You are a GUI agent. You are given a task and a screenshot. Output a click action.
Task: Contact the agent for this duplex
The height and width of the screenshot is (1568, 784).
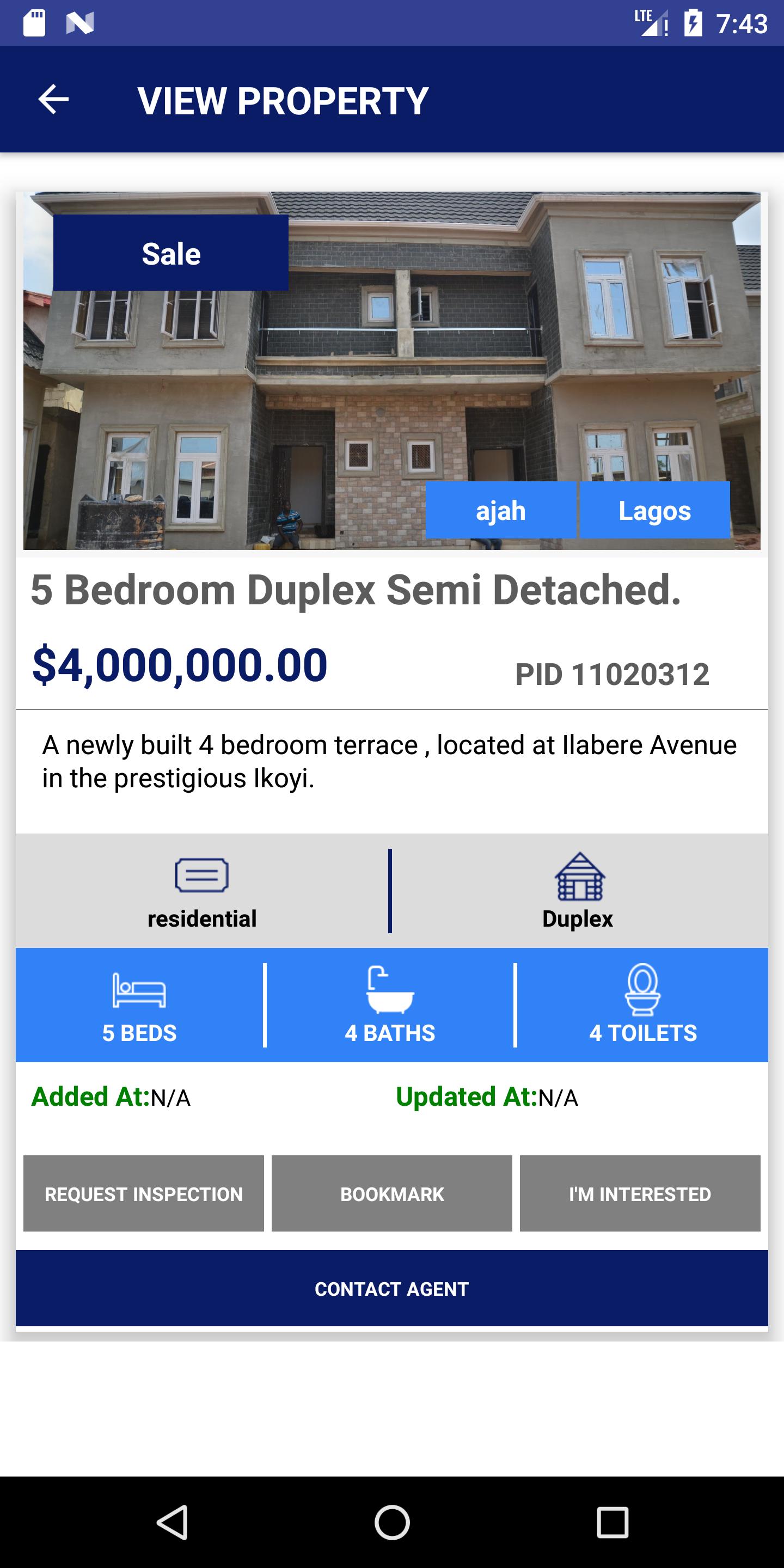click(391, 1289)
